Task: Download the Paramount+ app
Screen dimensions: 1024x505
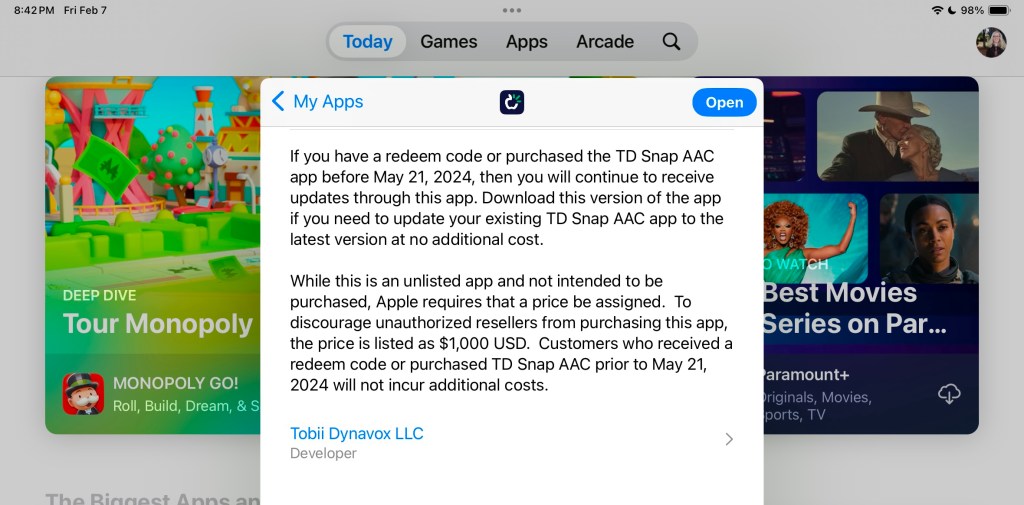Action: 948,394
